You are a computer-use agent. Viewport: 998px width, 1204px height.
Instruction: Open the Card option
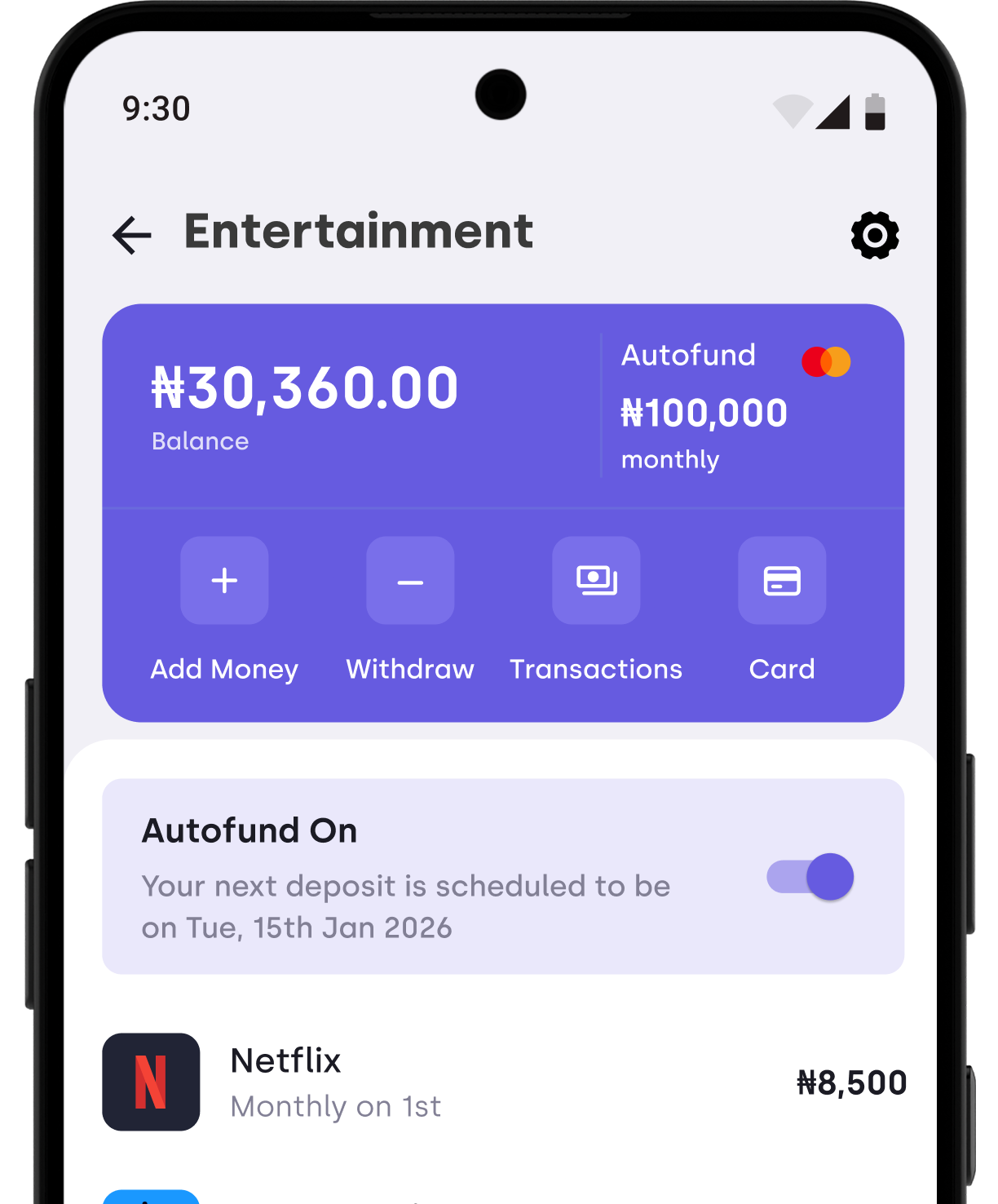point(781,581)
